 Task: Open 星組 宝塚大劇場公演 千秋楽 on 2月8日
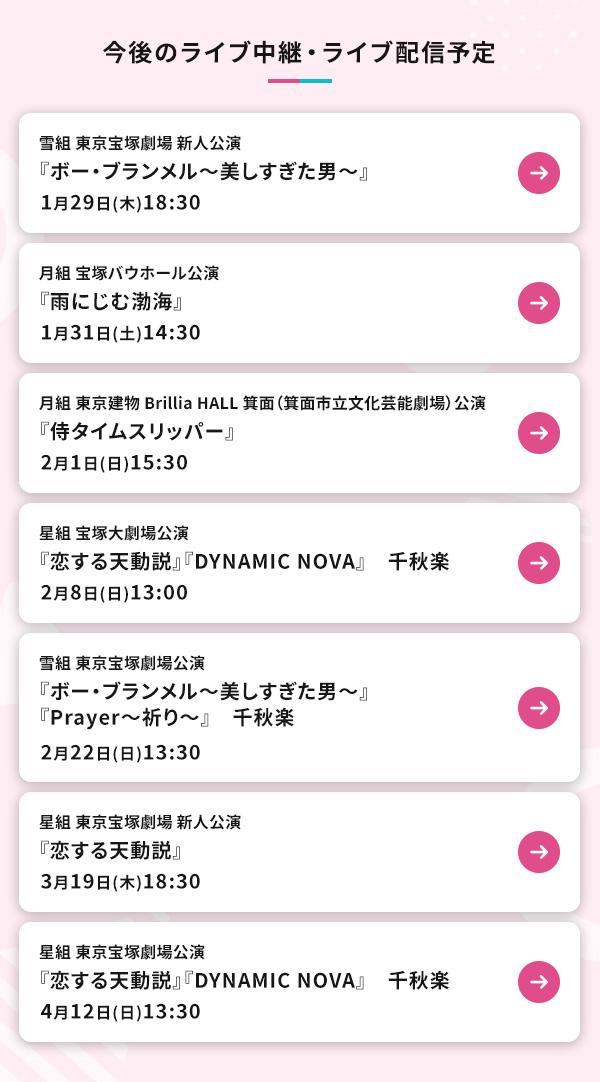[x=299, y=563]
